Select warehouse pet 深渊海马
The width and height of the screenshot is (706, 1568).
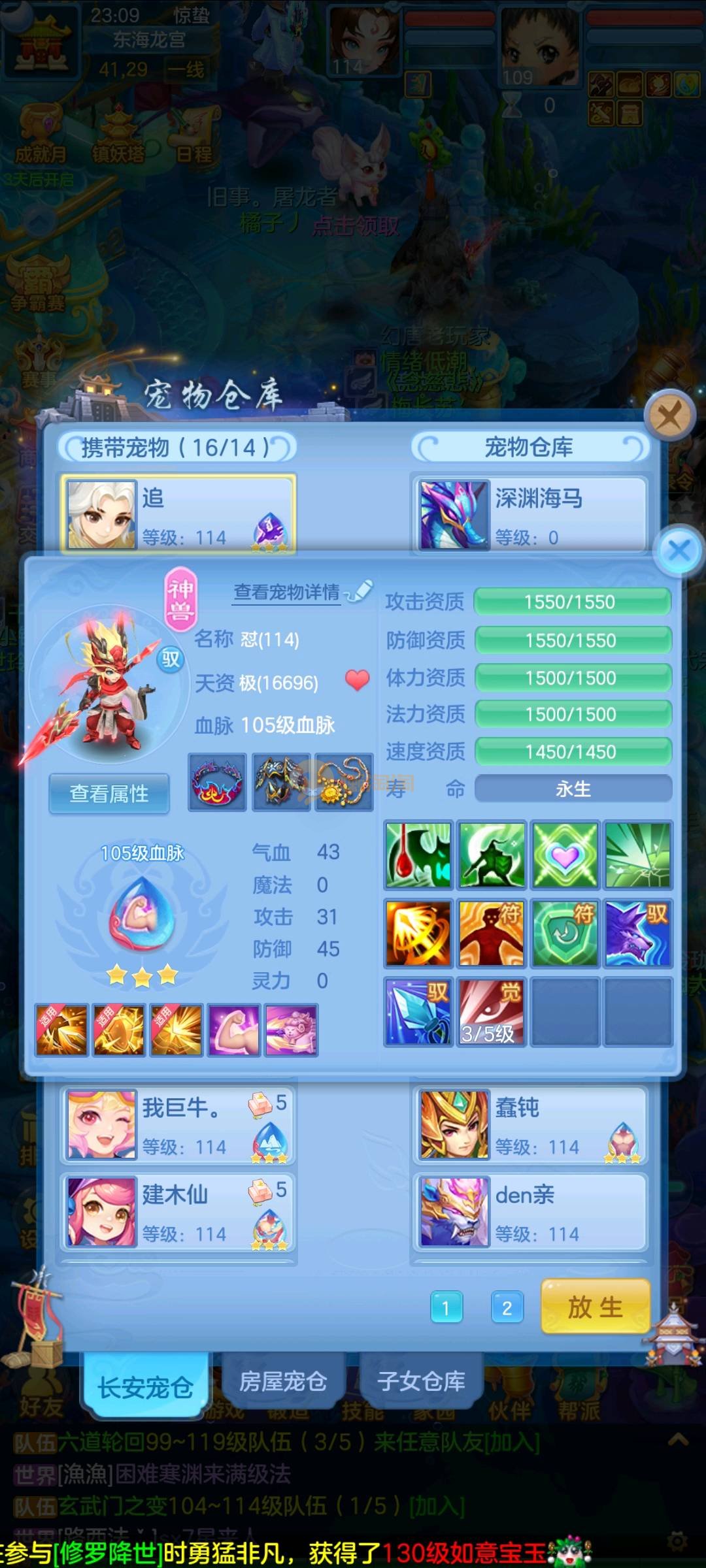[529, 515]
